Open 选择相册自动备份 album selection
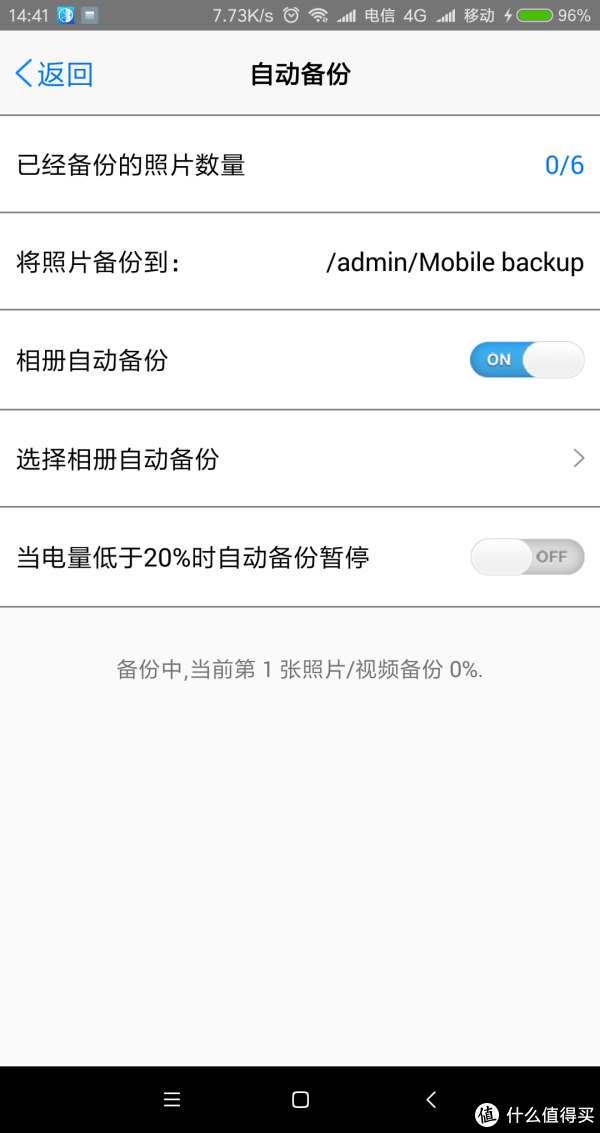Screen dimensions: 600x1133 point(300,458)
